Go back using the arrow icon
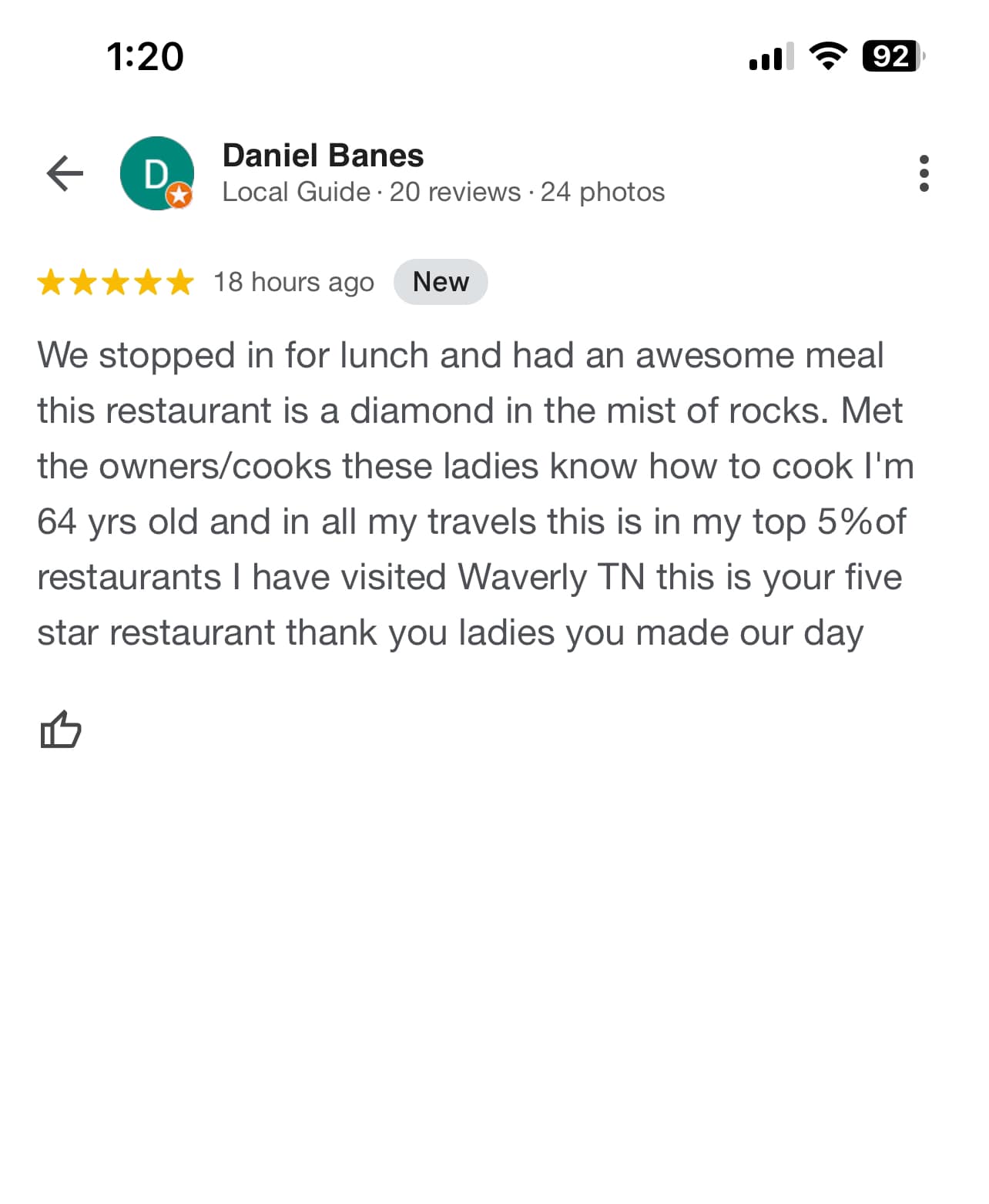The image size is (989, 1204). tap(65, 173)
